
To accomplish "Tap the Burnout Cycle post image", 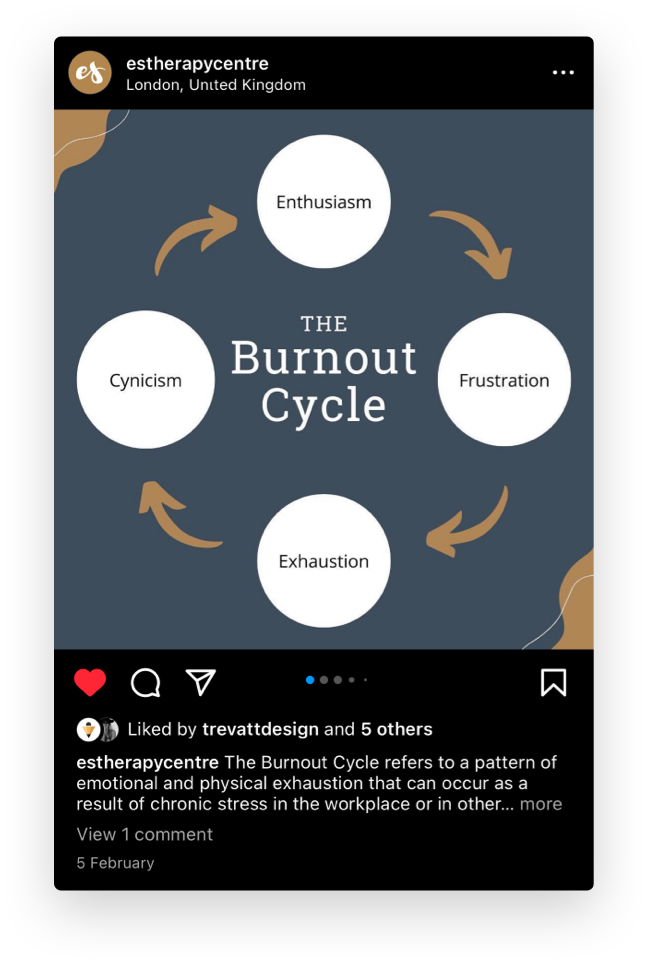I will [323, 380].
